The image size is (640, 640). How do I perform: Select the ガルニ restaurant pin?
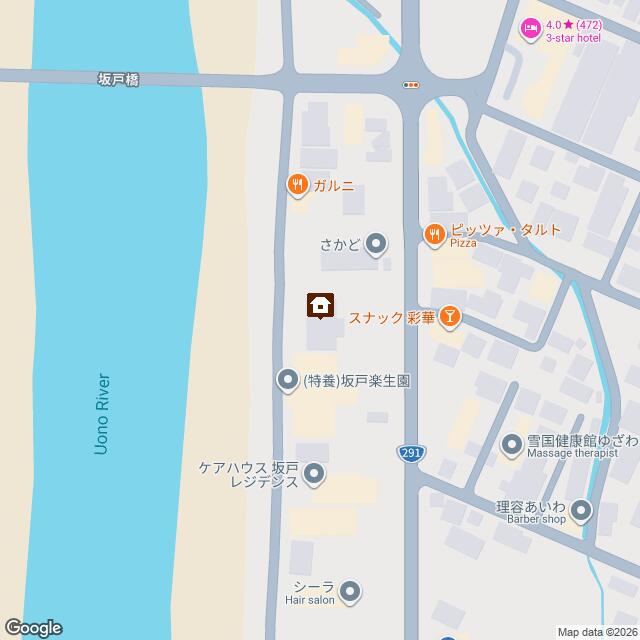297,184
